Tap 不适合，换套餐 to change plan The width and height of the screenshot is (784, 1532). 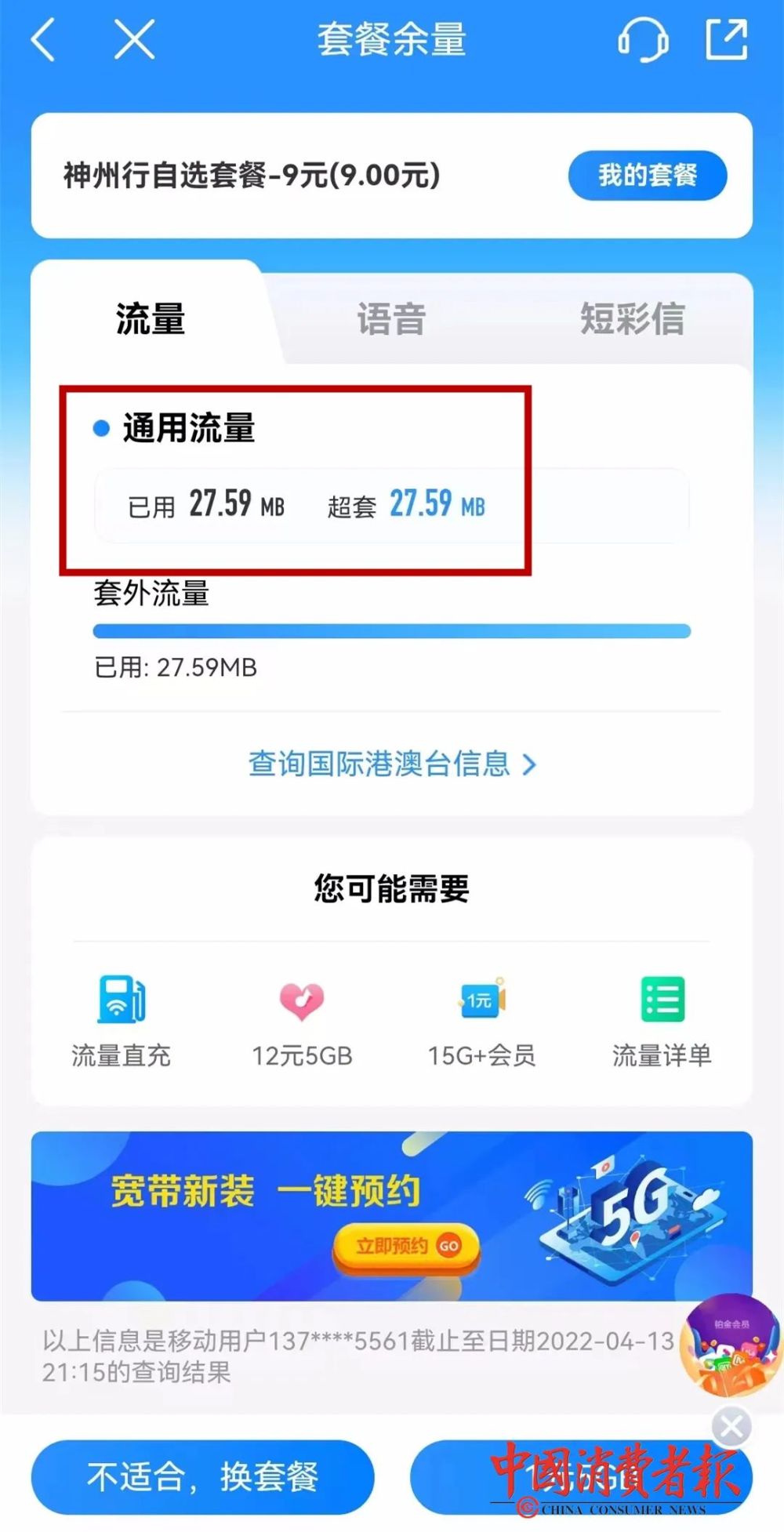[202, 1477]
